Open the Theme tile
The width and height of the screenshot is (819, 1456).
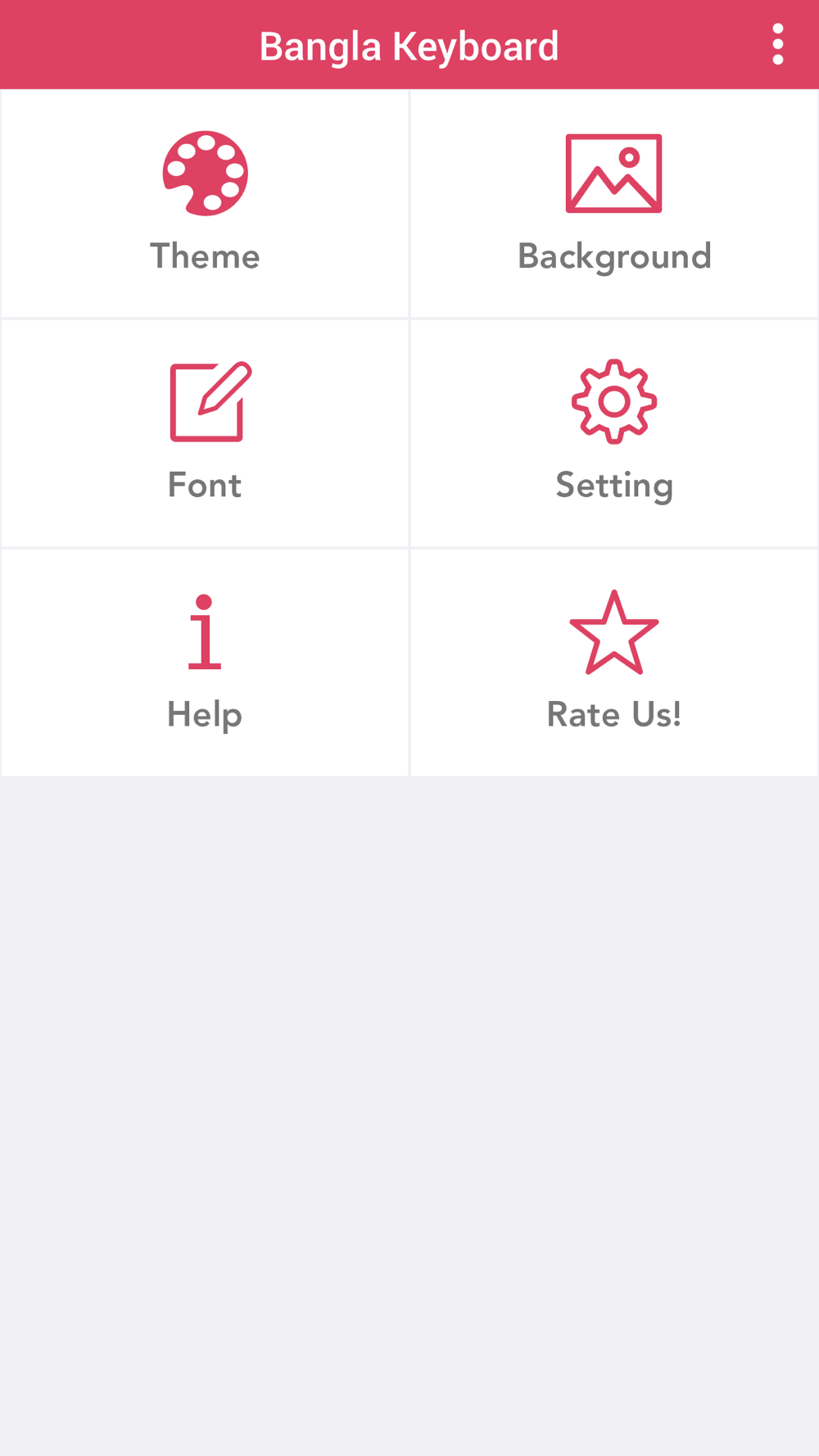point(205,204)
